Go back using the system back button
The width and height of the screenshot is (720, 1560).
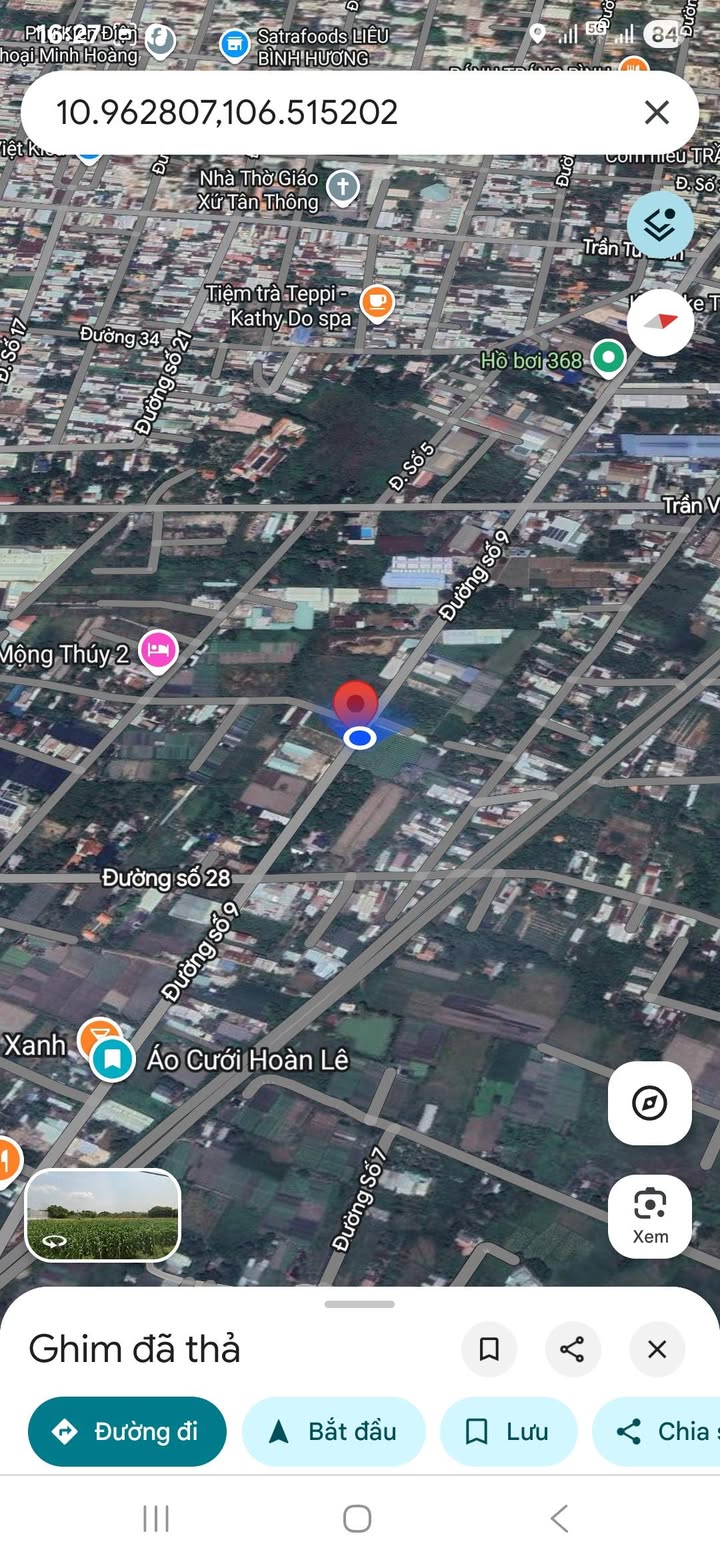560,1518
